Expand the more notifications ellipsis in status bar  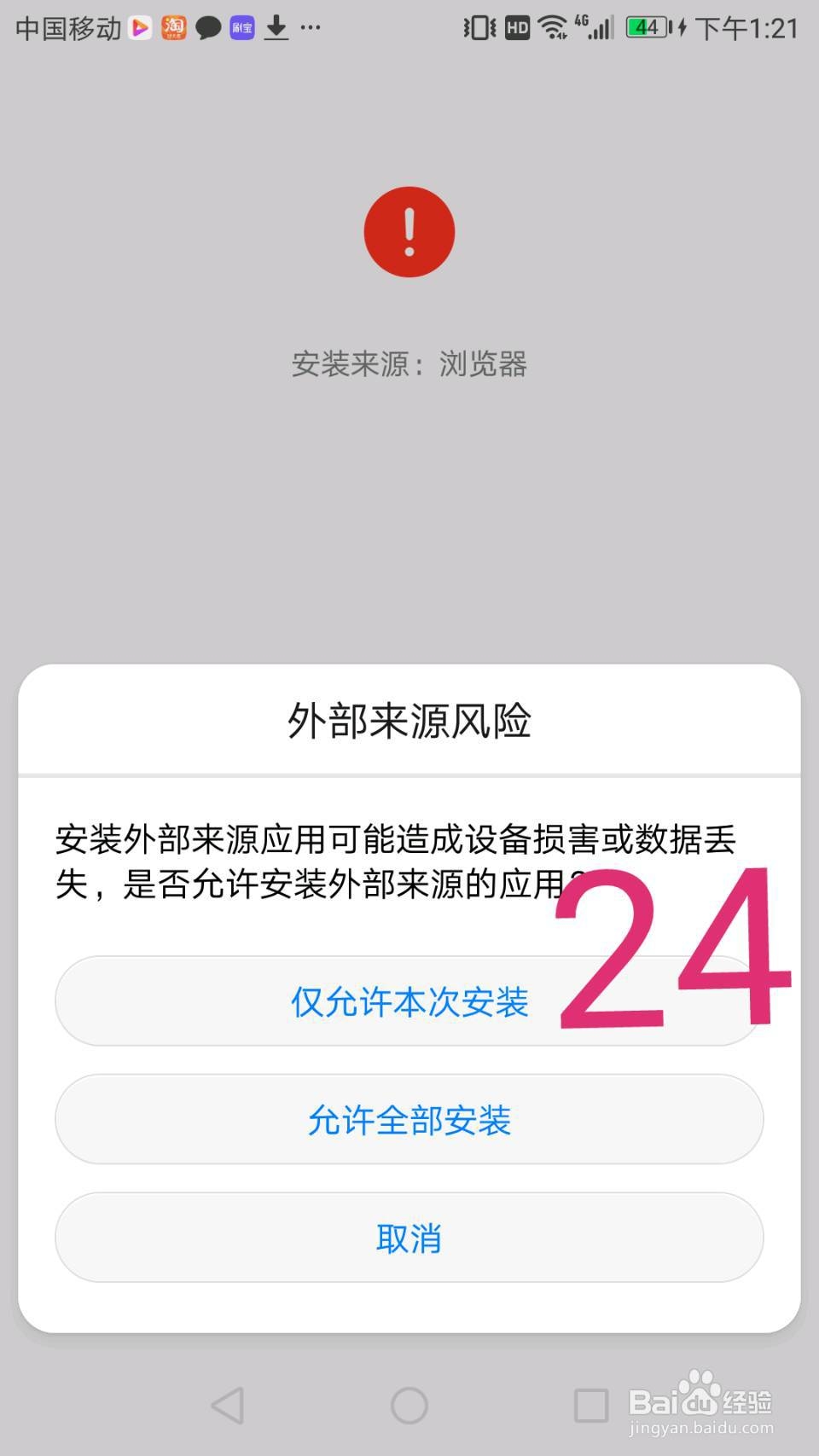[x=310, y=30]
